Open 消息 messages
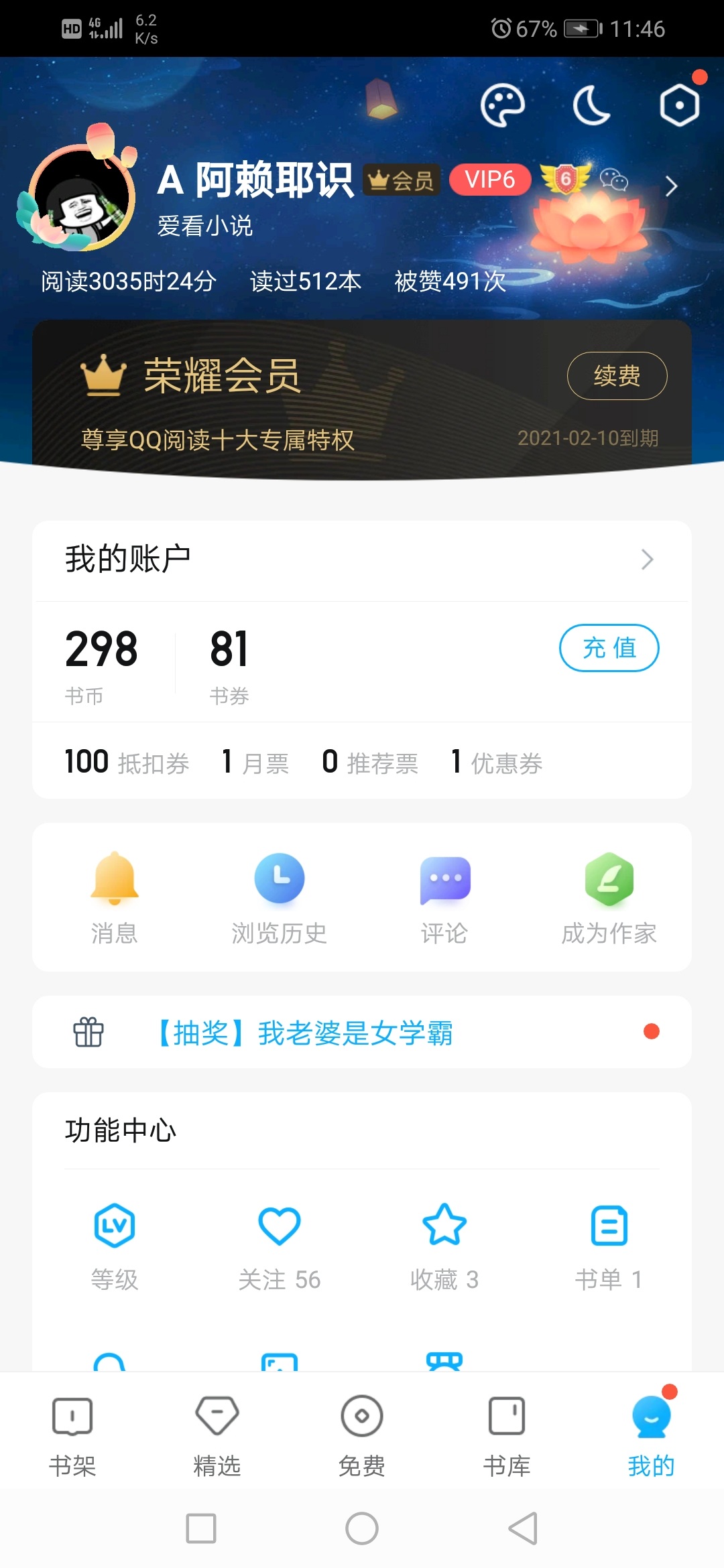Viewport: 724px width, 1568px height. click(x=115, y=898)
